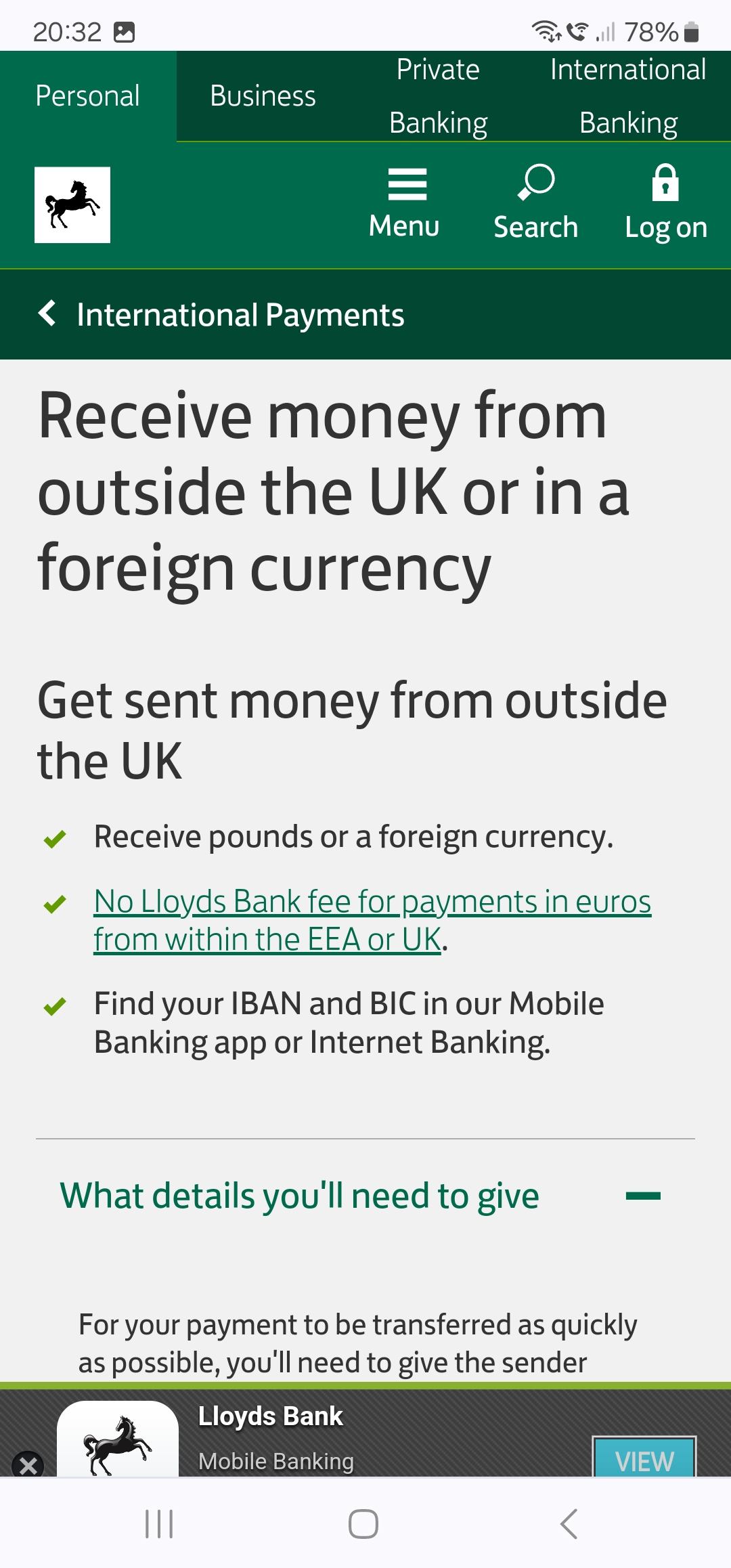Open recent apps from navigation bar

[x=160, y=1524]
